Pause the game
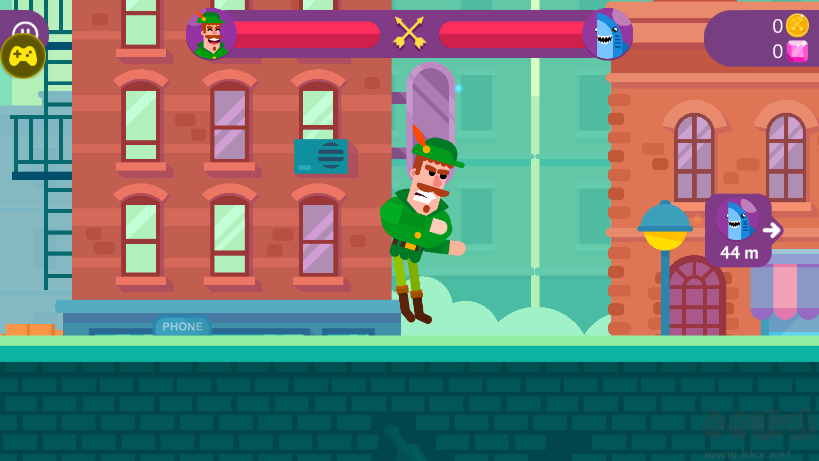The height and width of the screenshot is (461, 819). tap(27, 22)
